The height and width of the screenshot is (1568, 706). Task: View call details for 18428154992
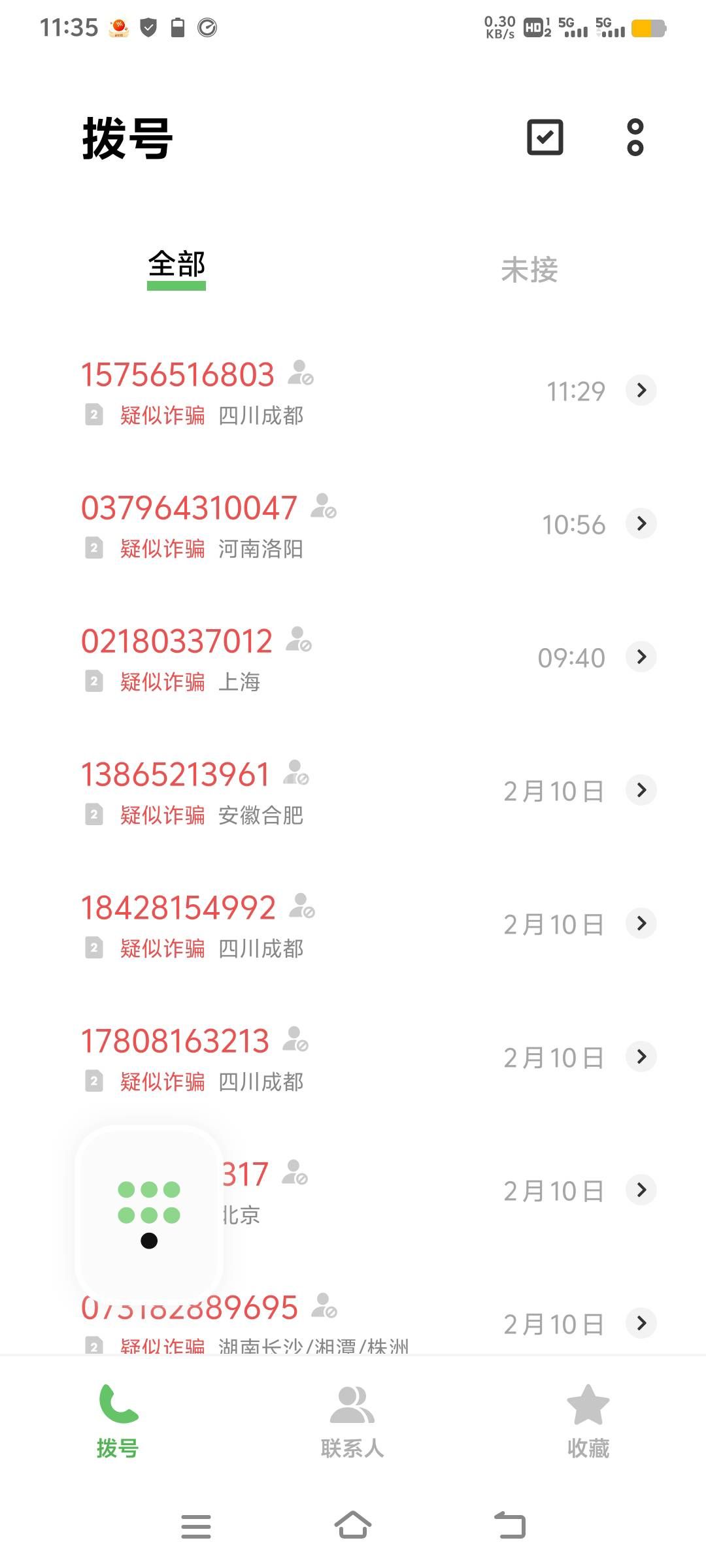641,924
